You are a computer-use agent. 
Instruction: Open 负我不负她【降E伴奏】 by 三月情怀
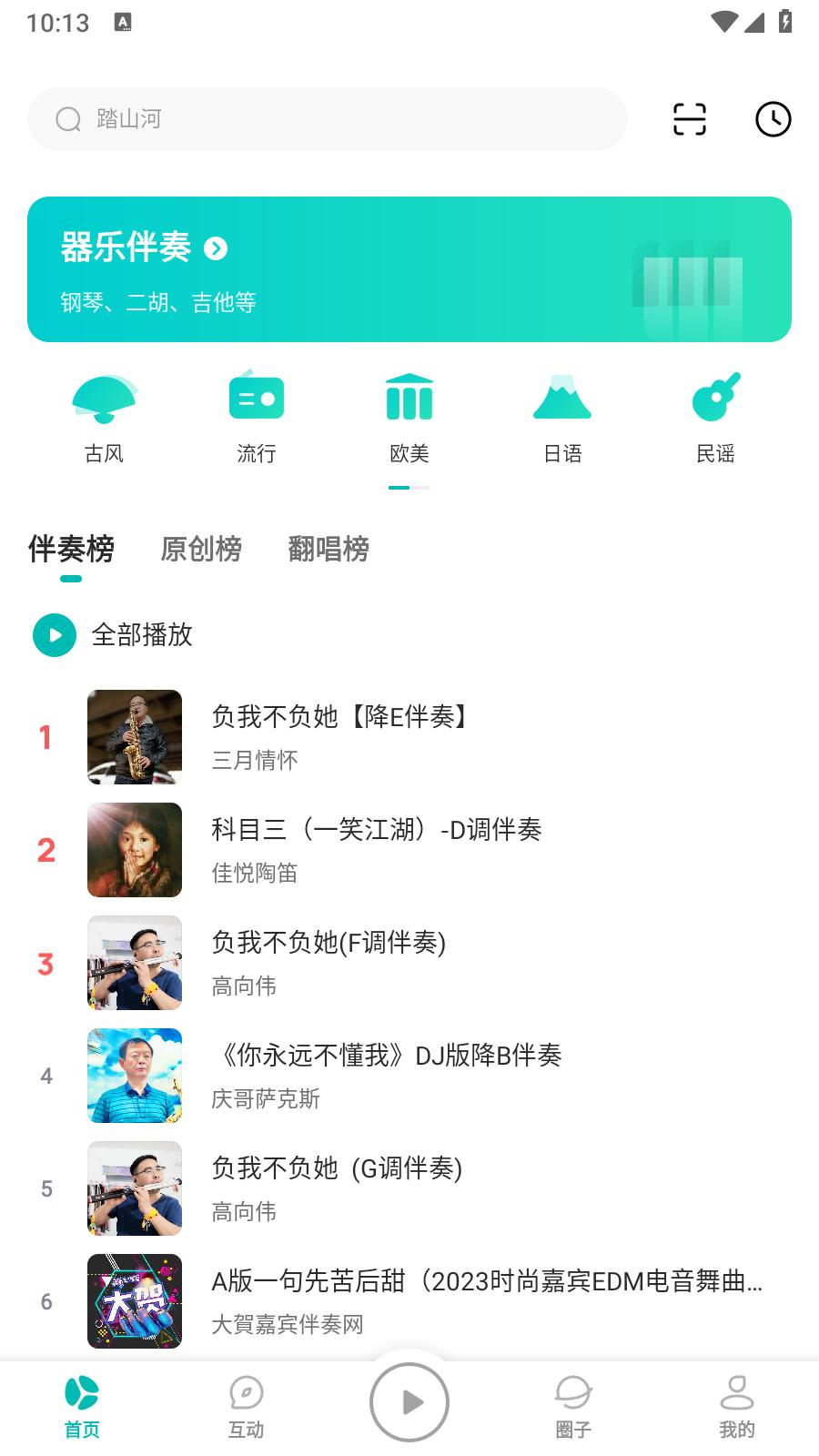409,737
